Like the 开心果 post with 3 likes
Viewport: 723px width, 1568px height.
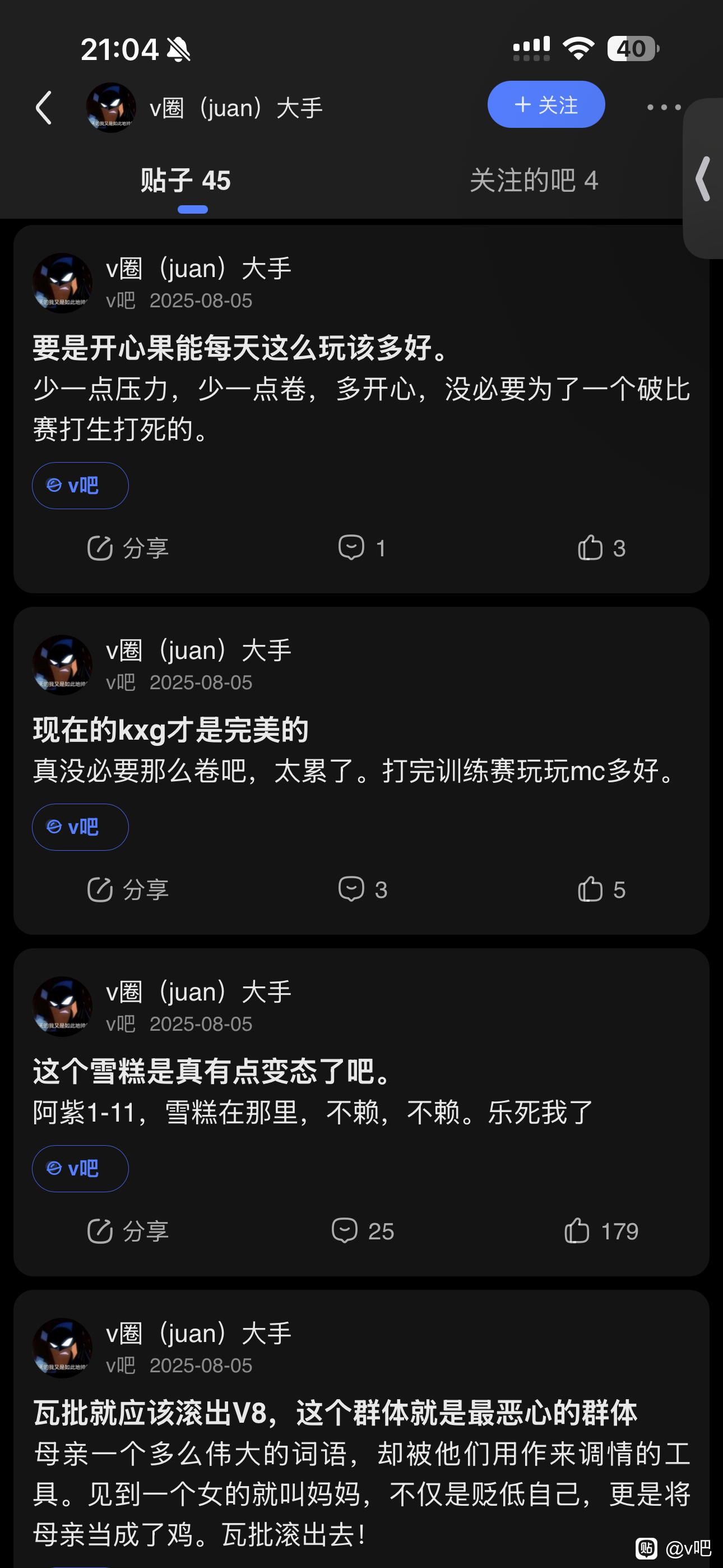click(x=601, y=548)
